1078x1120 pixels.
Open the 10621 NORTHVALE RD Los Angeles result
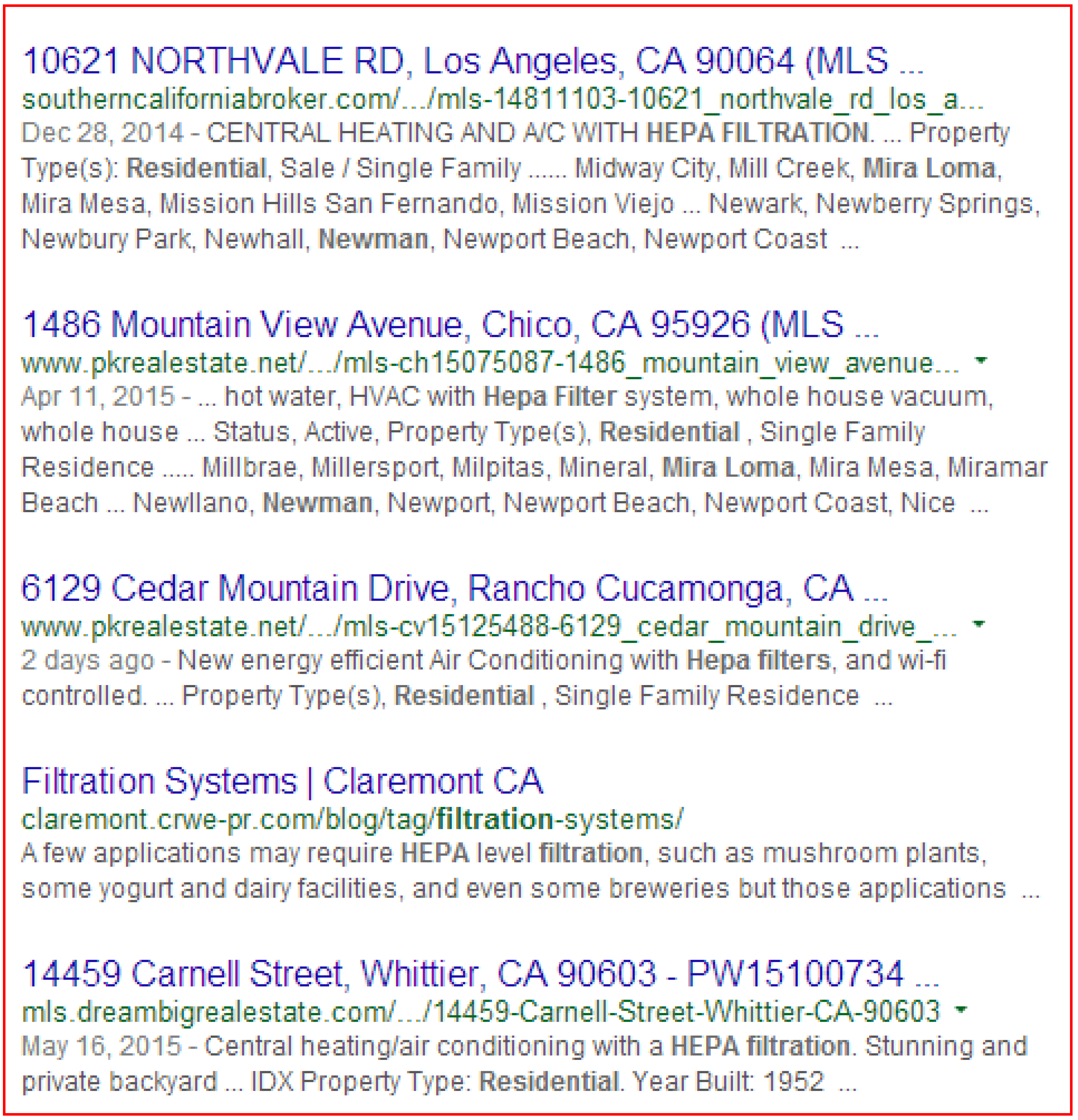472,61
